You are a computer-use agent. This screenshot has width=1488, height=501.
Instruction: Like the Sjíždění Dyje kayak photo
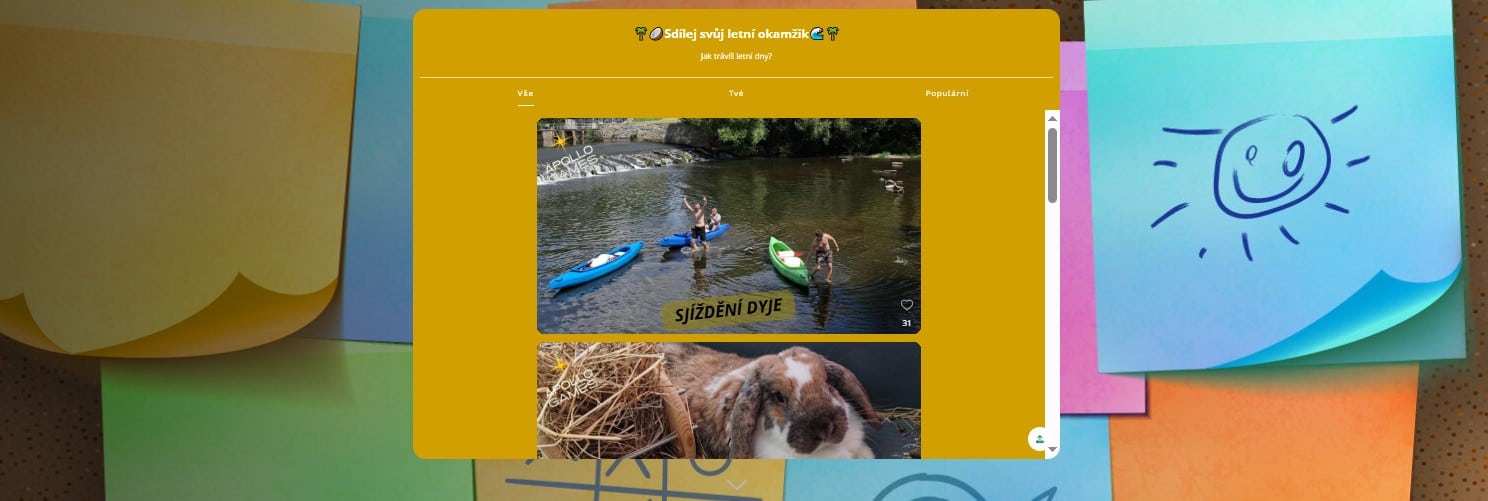tap(907, 305)
